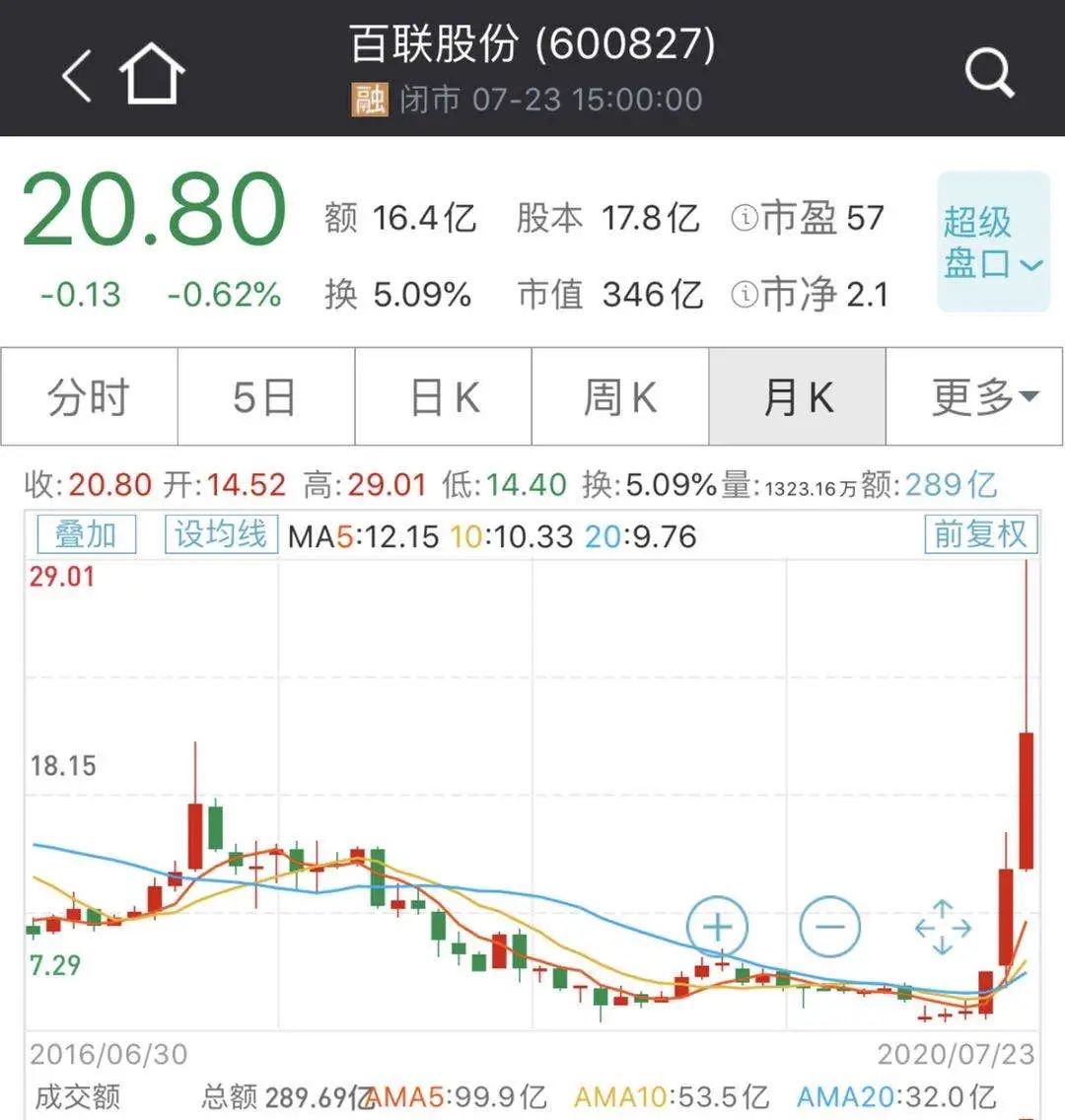Go back using the left arrow
Viewport: 1065px width, 1120px height.
click(77, 75)
